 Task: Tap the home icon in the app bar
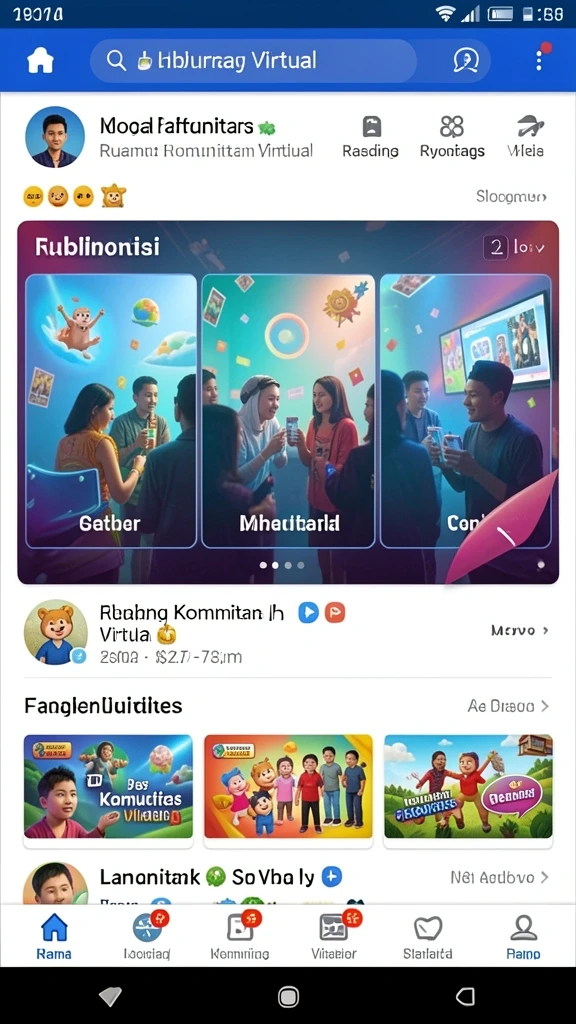point(40,61)
